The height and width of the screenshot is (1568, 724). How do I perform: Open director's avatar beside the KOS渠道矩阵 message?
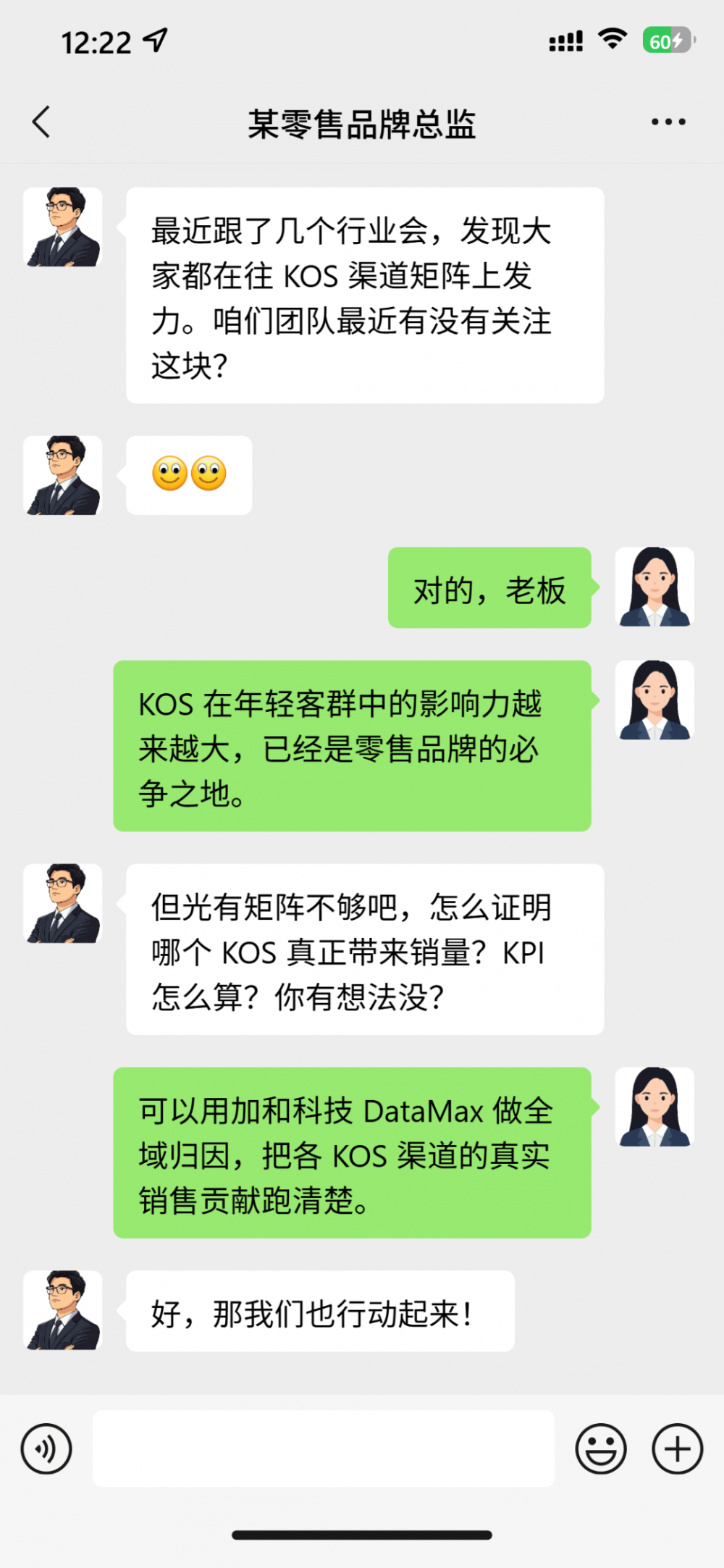(63, 227)
